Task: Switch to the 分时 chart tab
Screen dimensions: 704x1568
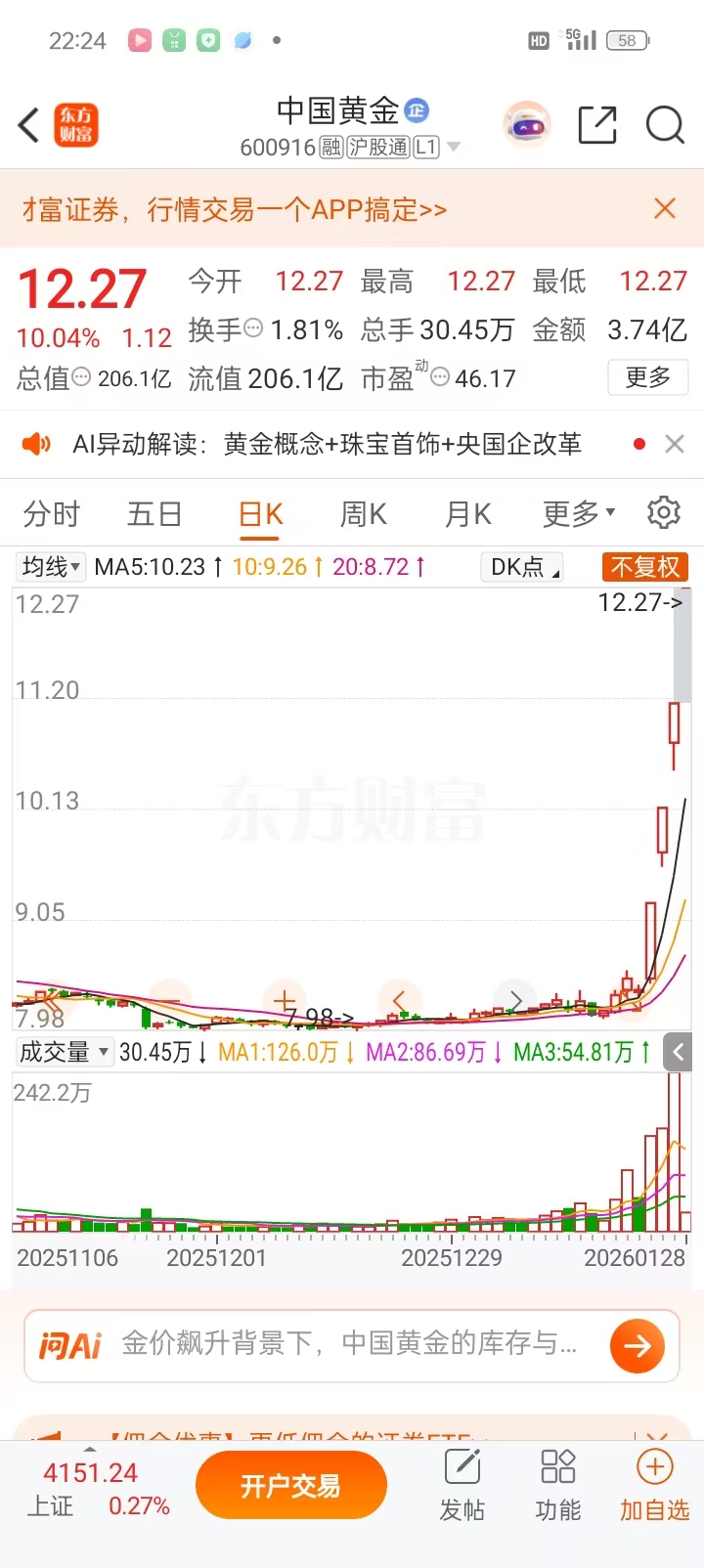Action: click(52, 513)
